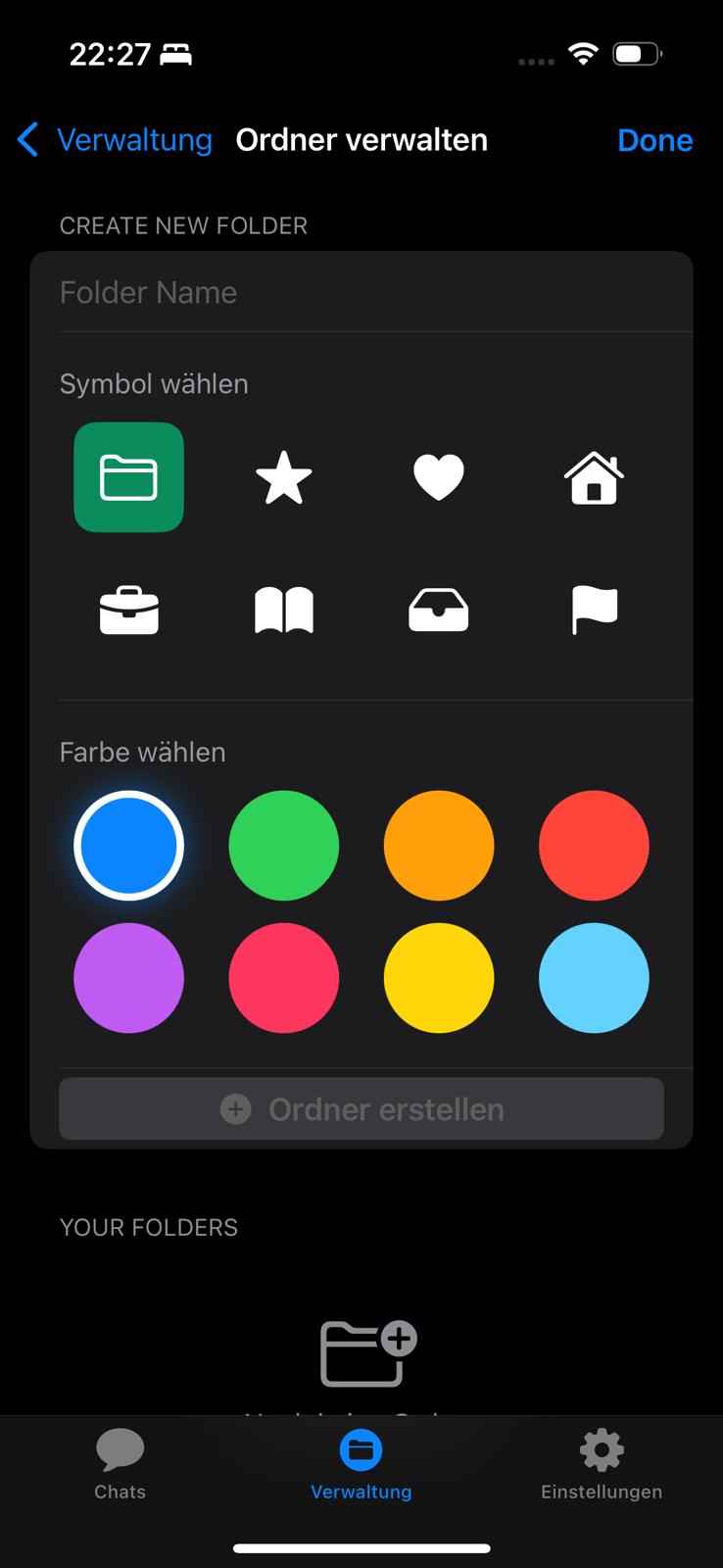723x1568 pixels.
Task: Choose the heart symbol
Action: (438, 477)
